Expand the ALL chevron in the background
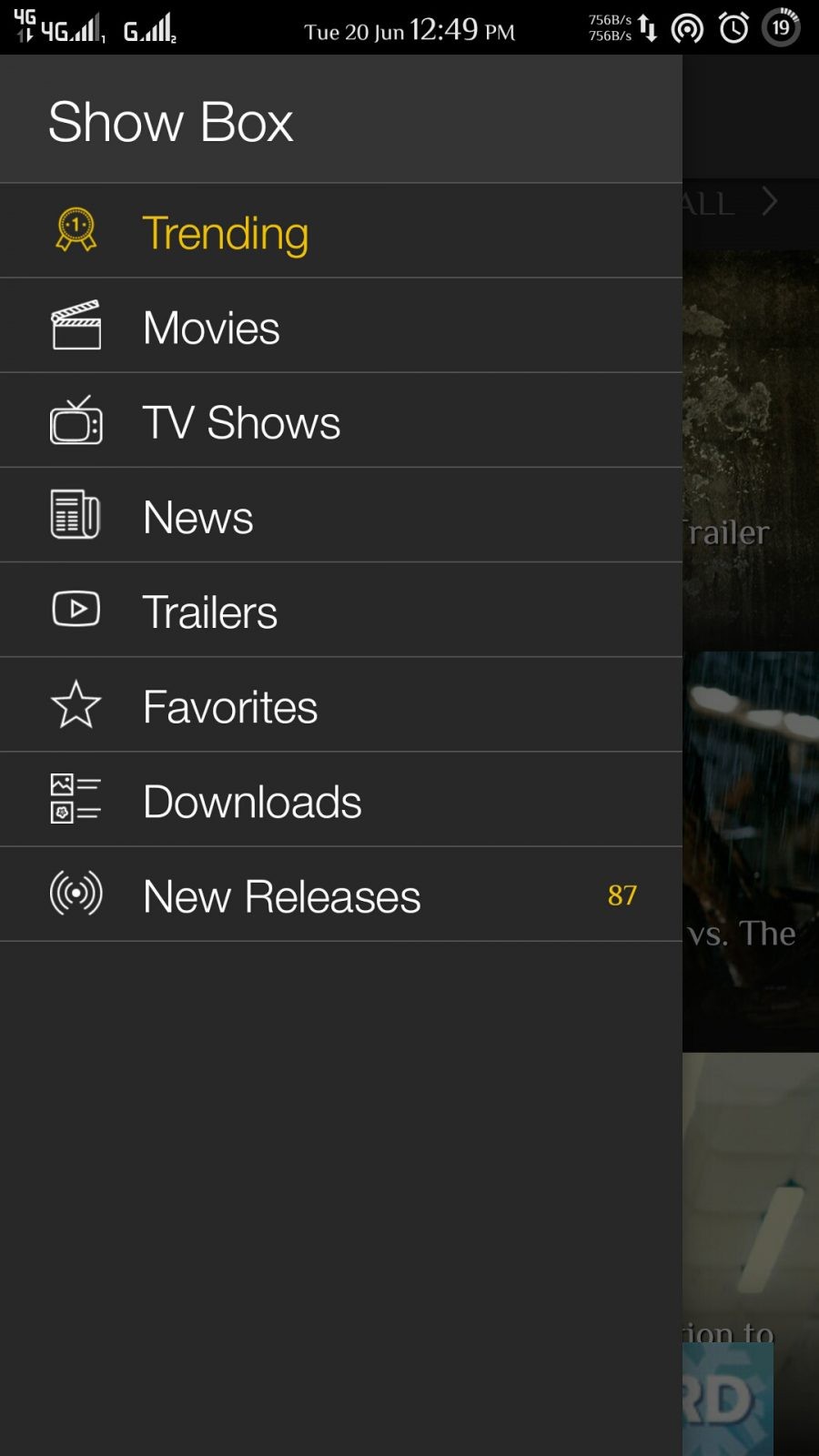Screen dimensions: 819x1456 click(769, 202)
